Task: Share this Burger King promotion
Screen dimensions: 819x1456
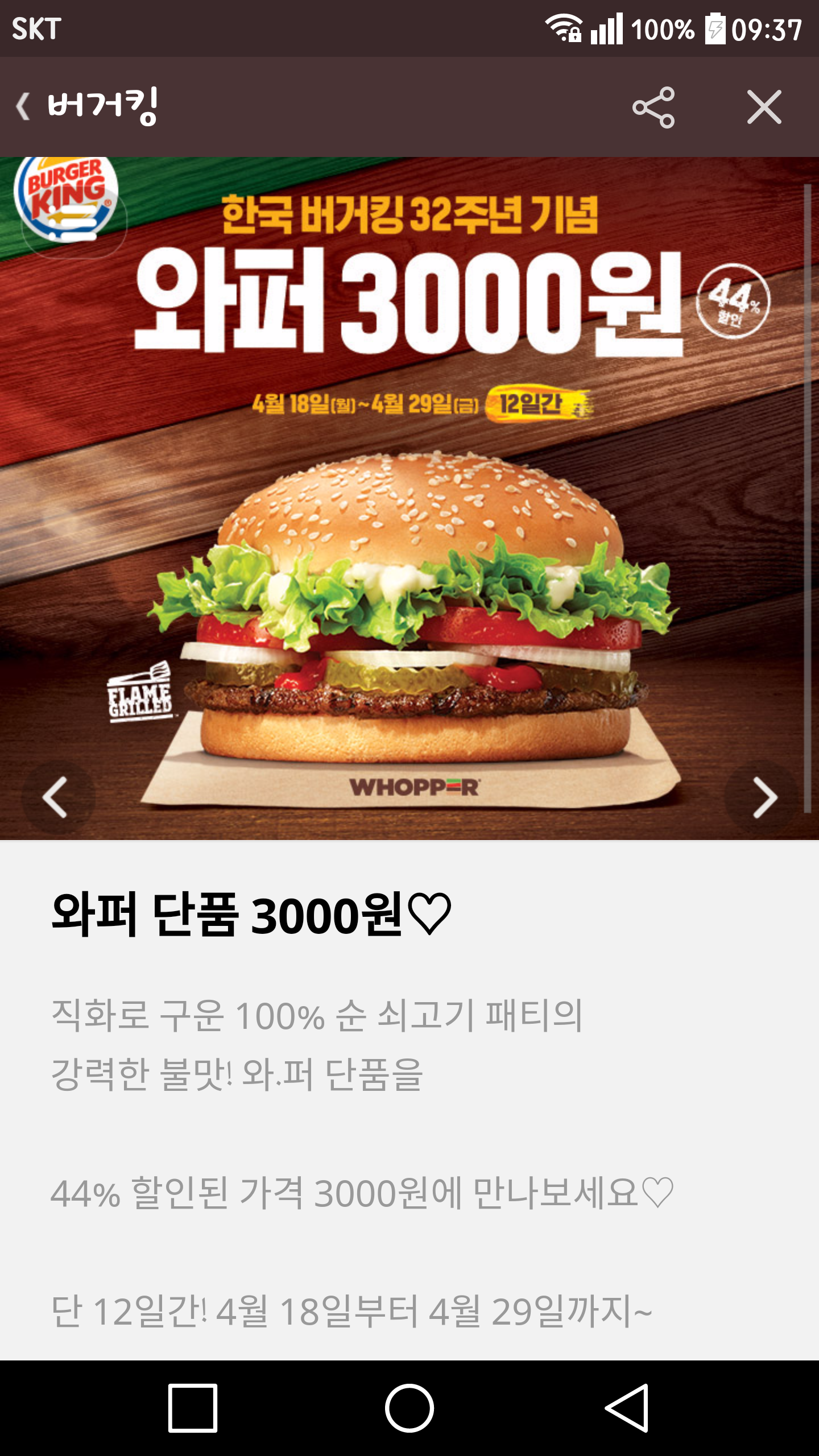Action: (653, 107)
